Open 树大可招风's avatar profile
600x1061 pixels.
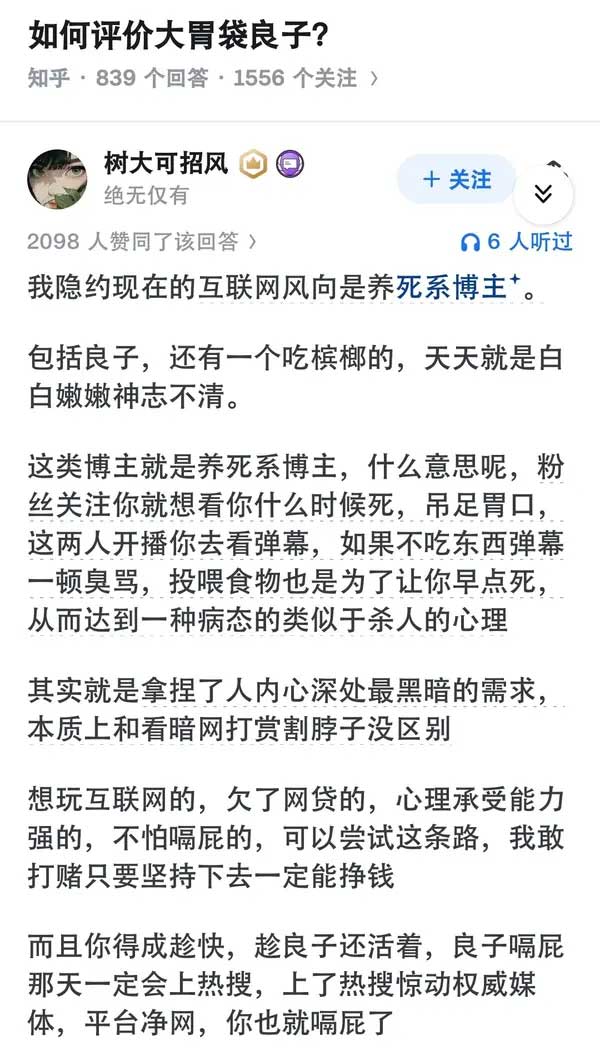click(x=57, y=179)
